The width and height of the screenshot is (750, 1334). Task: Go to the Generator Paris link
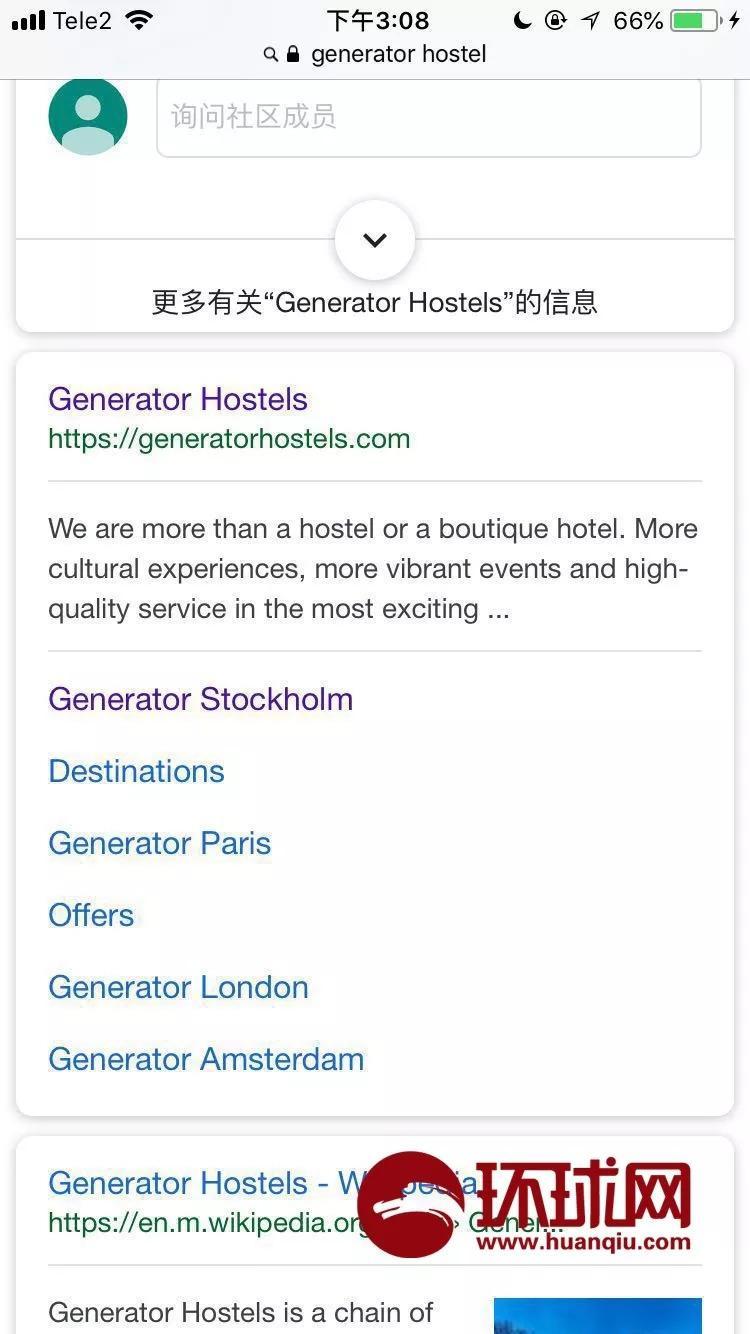(x=159, y=843)
